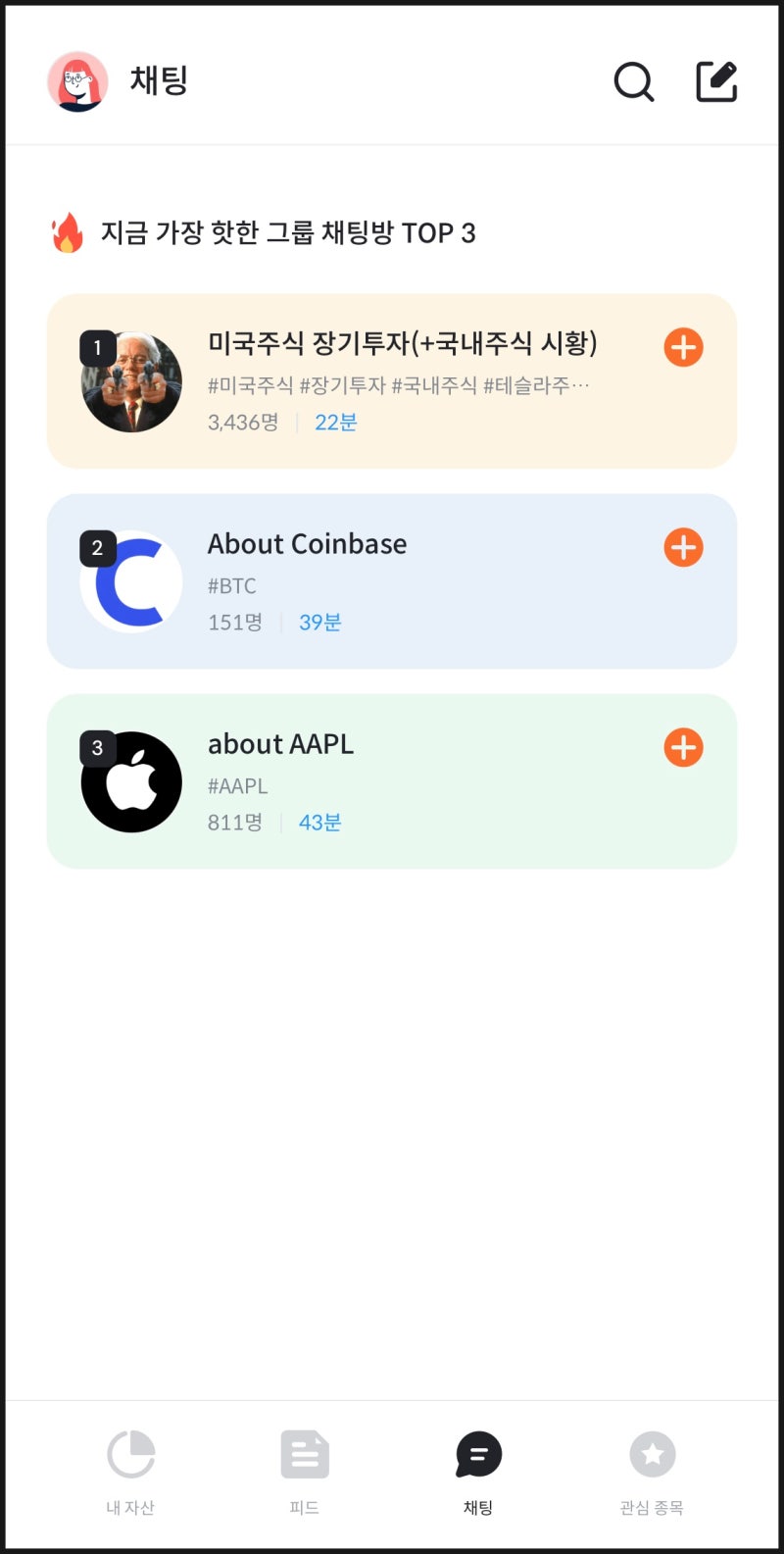Tap the rank 1 badge on first room
The height and width of the screenshot is (1554, 784).
pyautogui.click(x=96, y=345)
